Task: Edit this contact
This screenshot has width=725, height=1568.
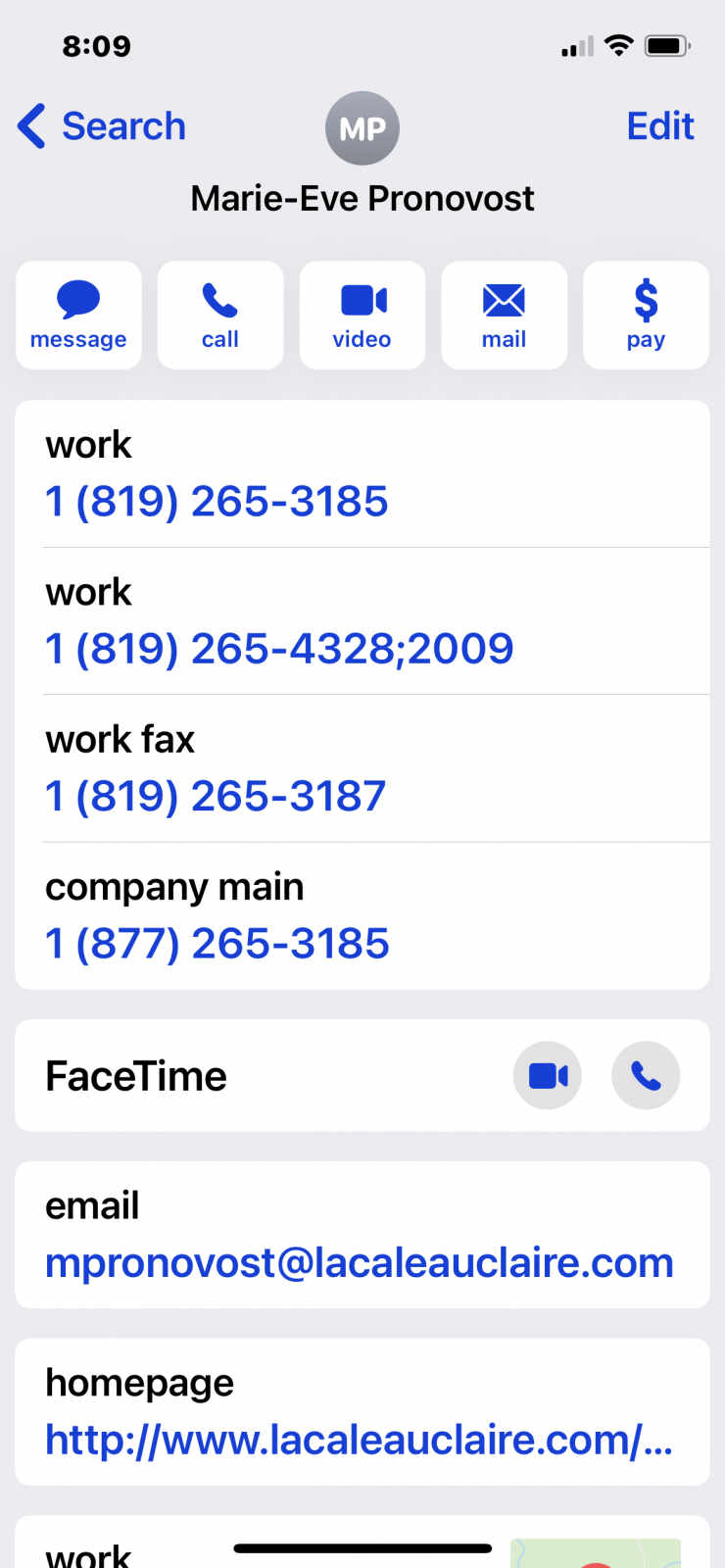Action: coord(660,126)
